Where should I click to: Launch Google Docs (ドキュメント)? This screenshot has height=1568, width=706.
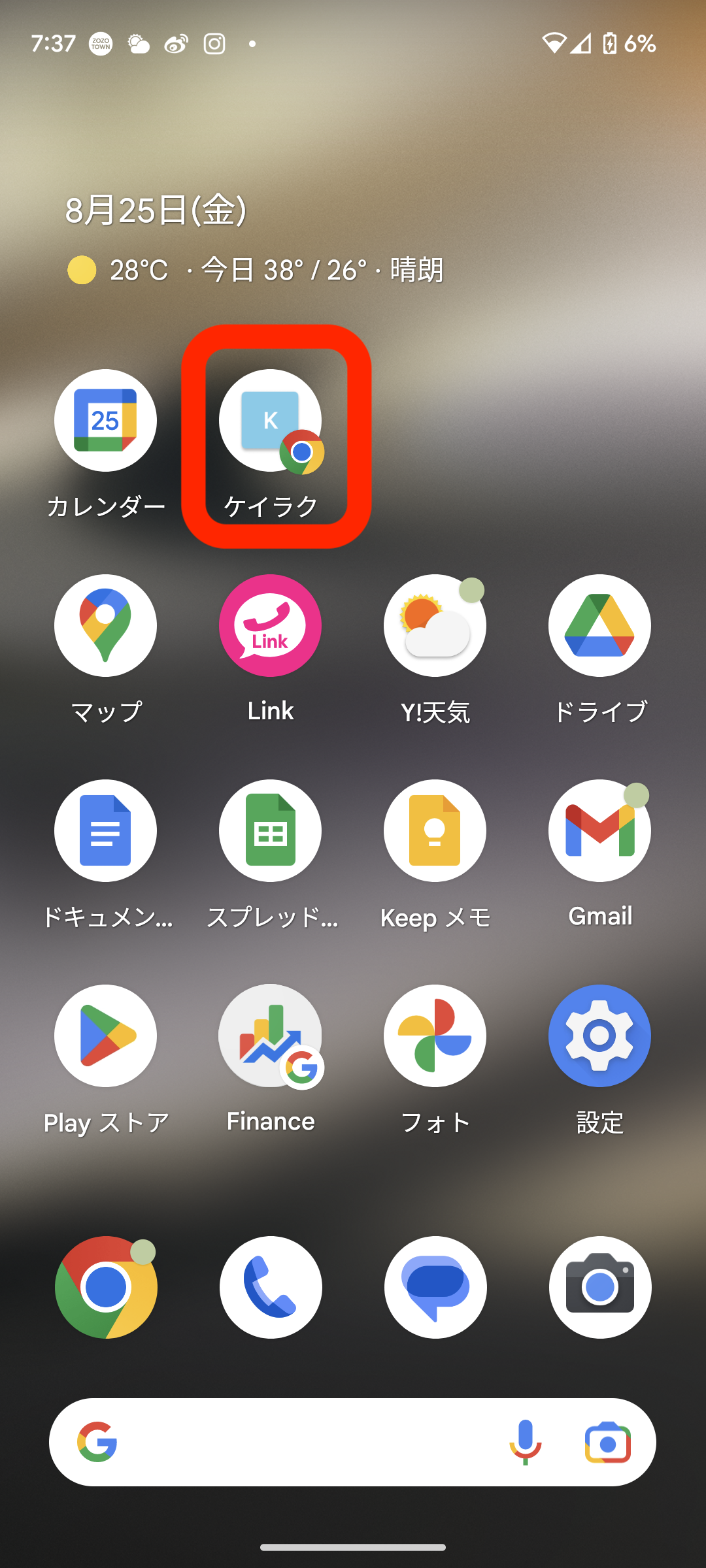105,831
